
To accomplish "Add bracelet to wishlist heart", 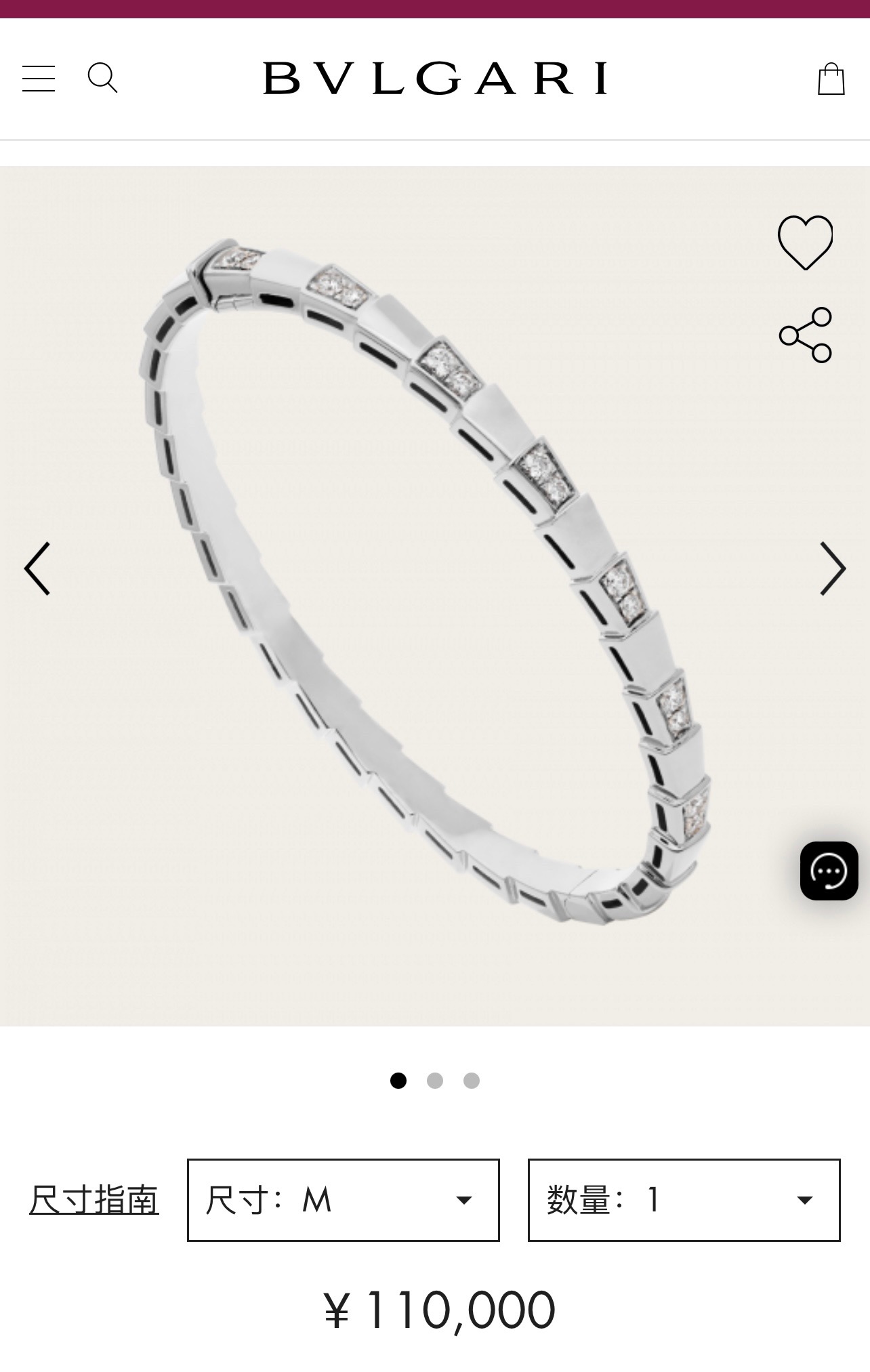I will [x=805, y=243].
